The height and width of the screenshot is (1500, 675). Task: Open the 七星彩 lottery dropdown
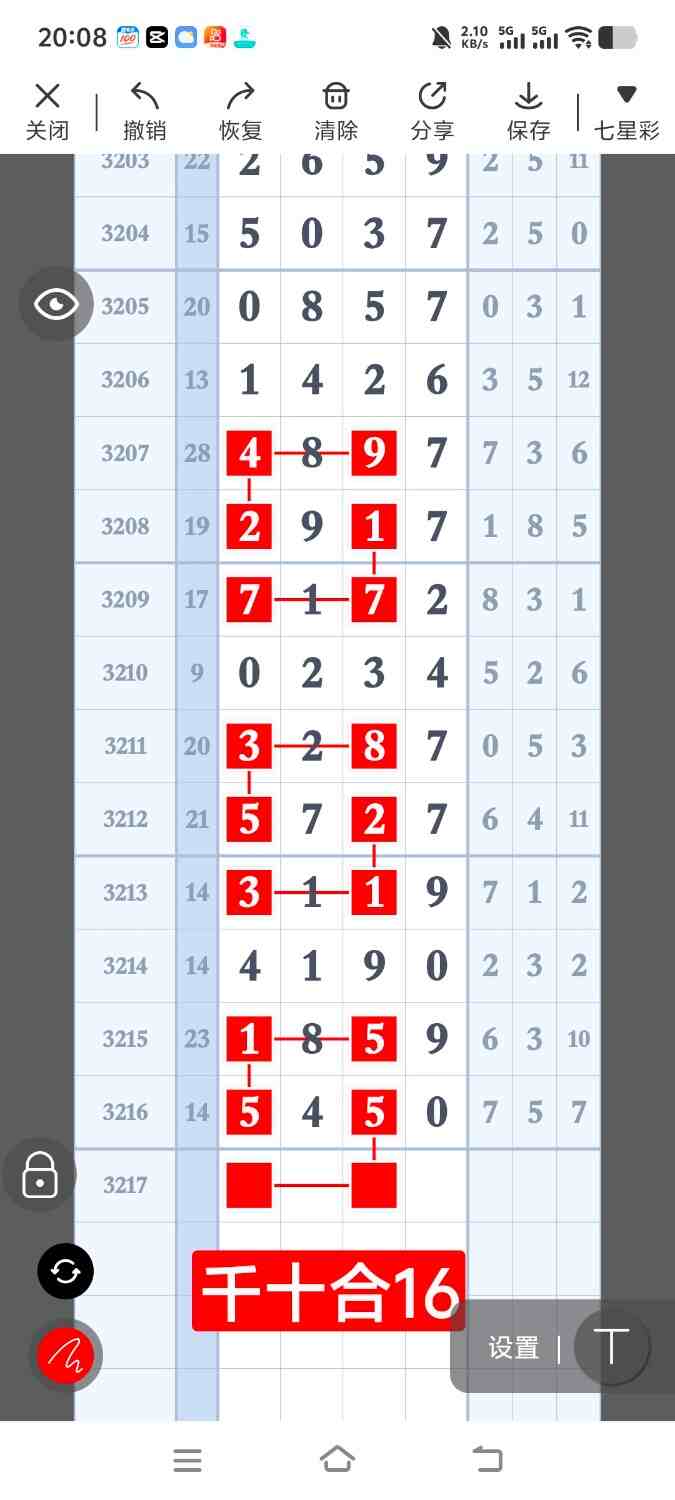tap(626, 111)
